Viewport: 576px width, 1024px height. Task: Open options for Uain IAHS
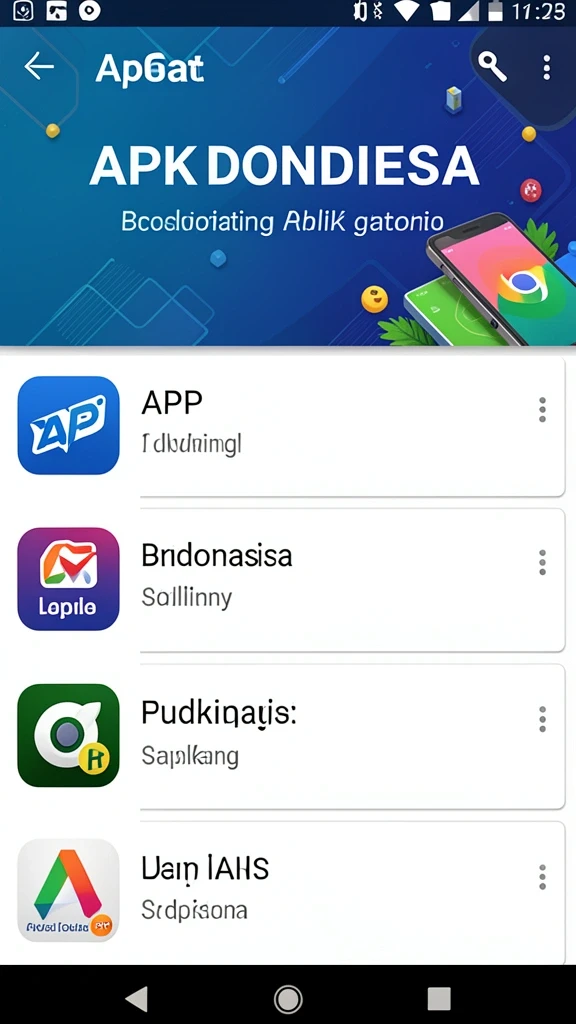[542, 876]
